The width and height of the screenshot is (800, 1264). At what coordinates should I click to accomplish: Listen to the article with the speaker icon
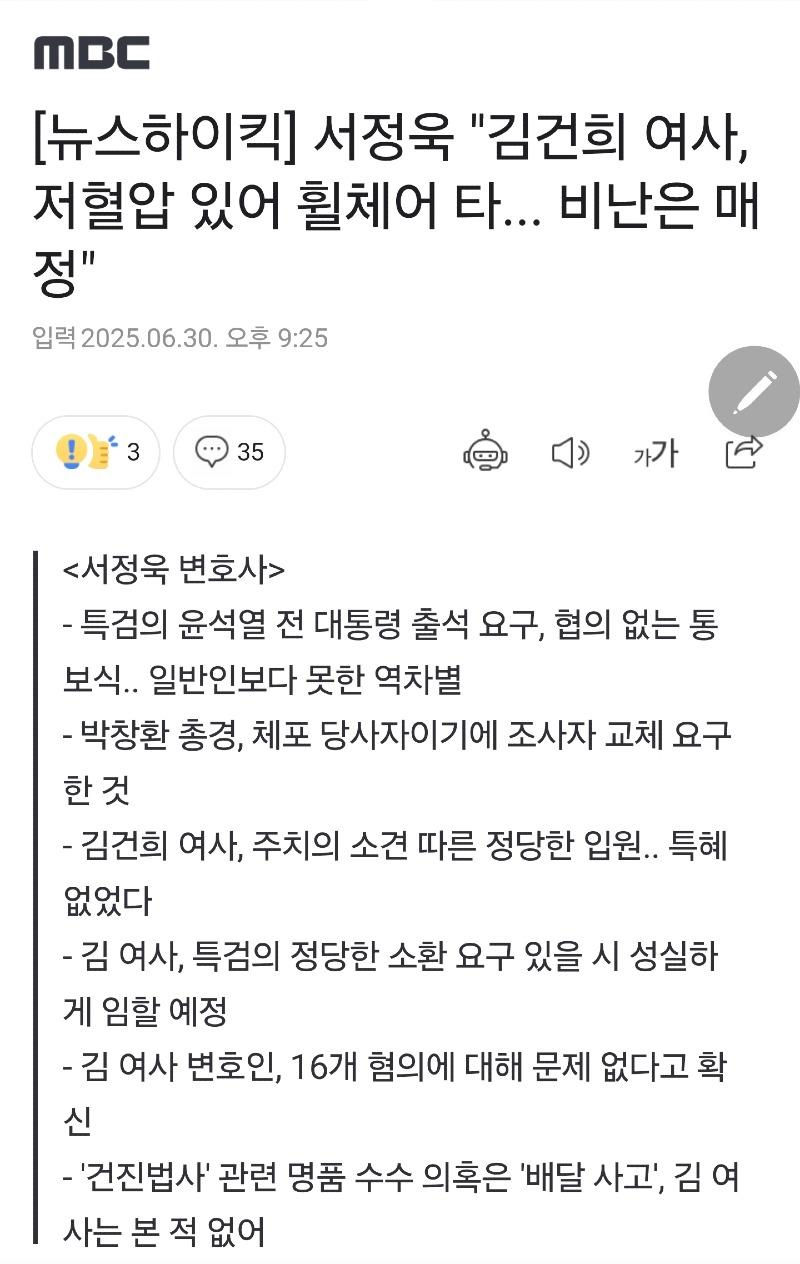pos(570,453)
